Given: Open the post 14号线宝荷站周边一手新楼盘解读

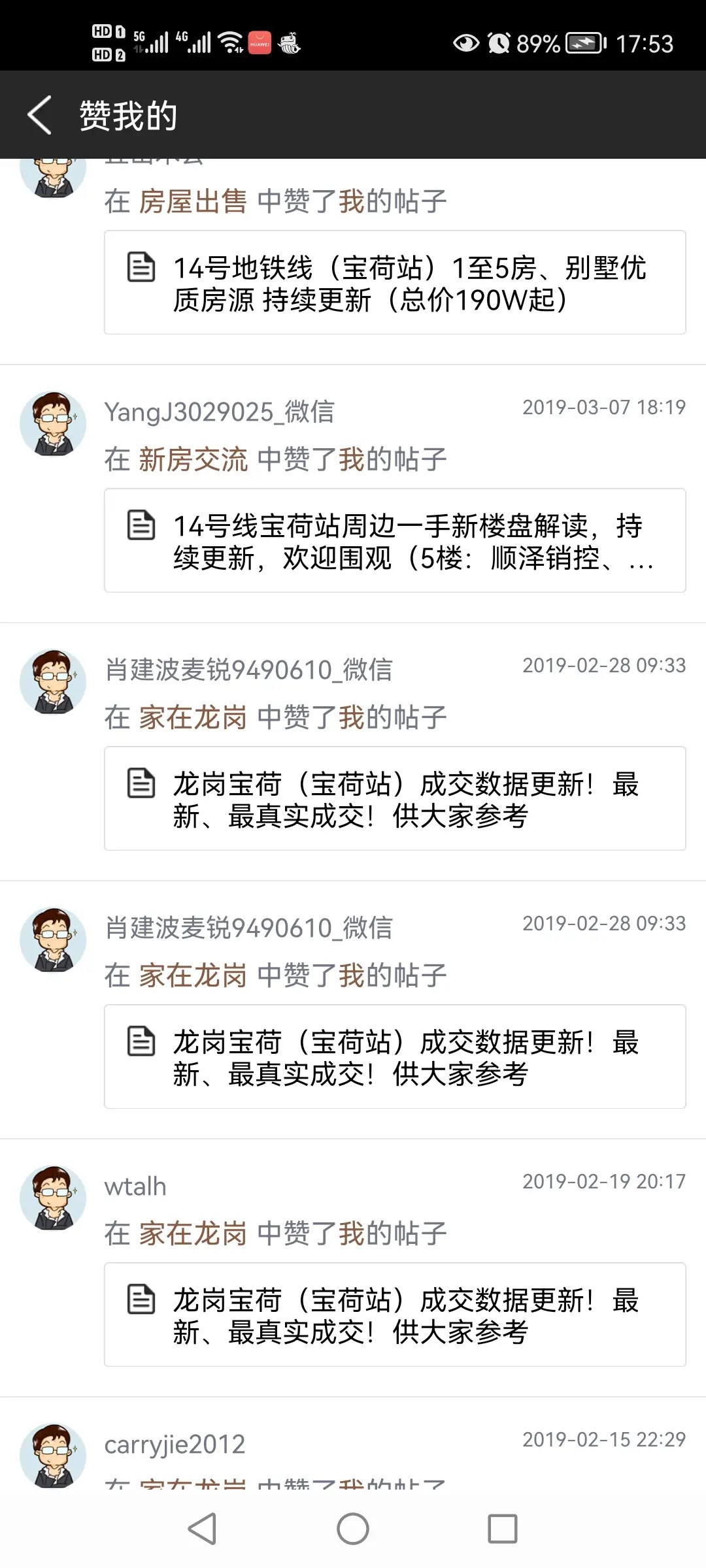Looking at the screenshot, I should (x=395, y=541).
